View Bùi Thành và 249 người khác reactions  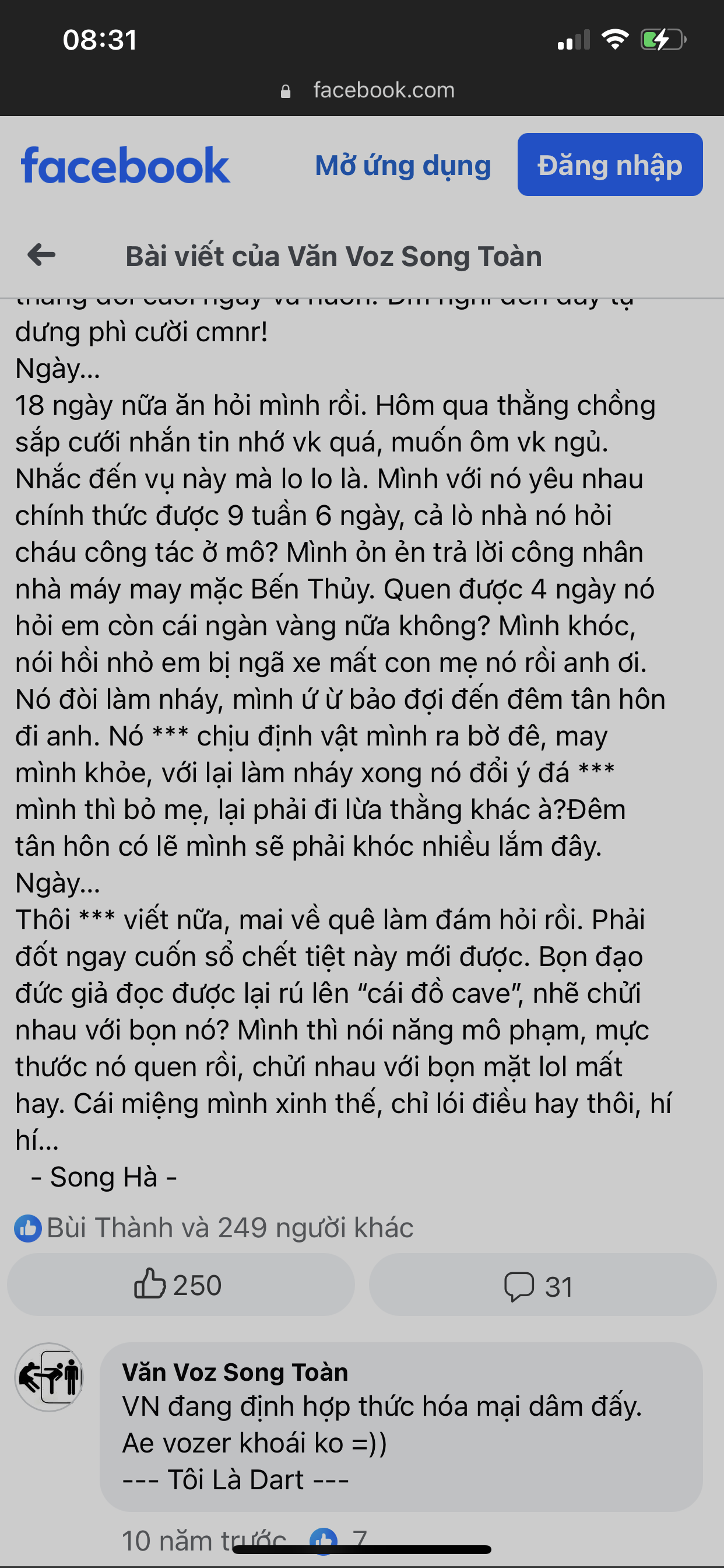214,1227
